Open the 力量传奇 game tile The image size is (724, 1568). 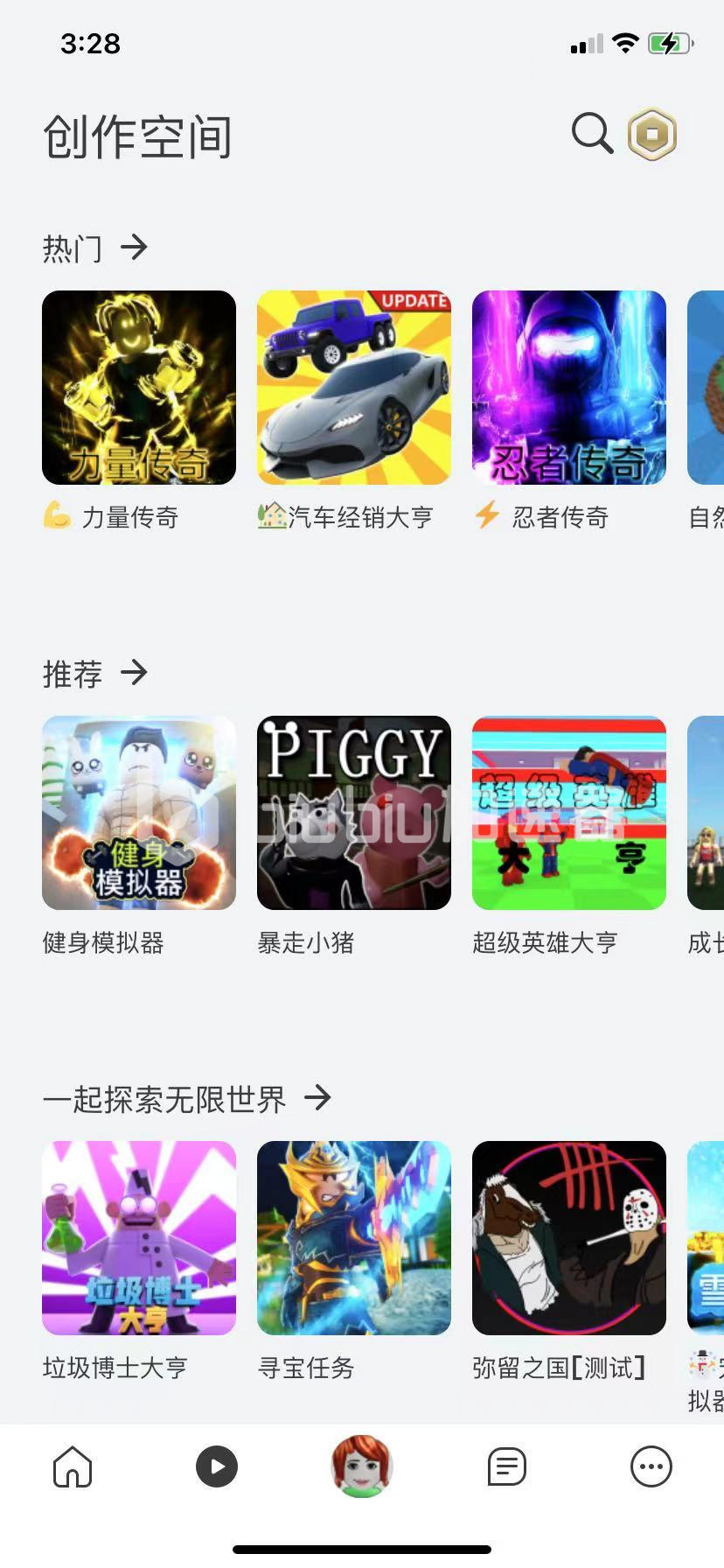click(x=139, y=388)
